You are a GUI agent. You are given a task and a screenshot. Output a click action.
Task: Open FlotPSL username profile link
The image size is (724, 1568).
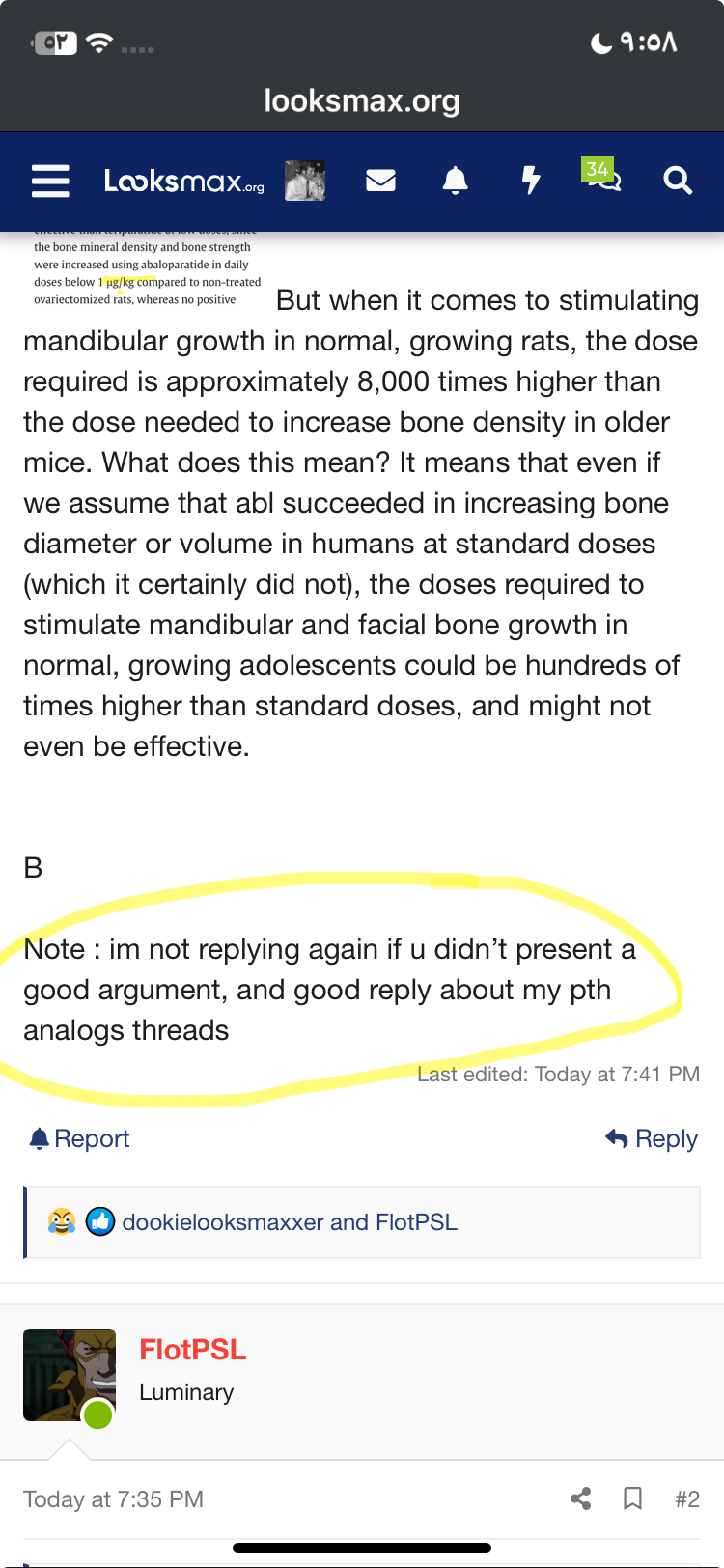click(x=193, y=1349)
